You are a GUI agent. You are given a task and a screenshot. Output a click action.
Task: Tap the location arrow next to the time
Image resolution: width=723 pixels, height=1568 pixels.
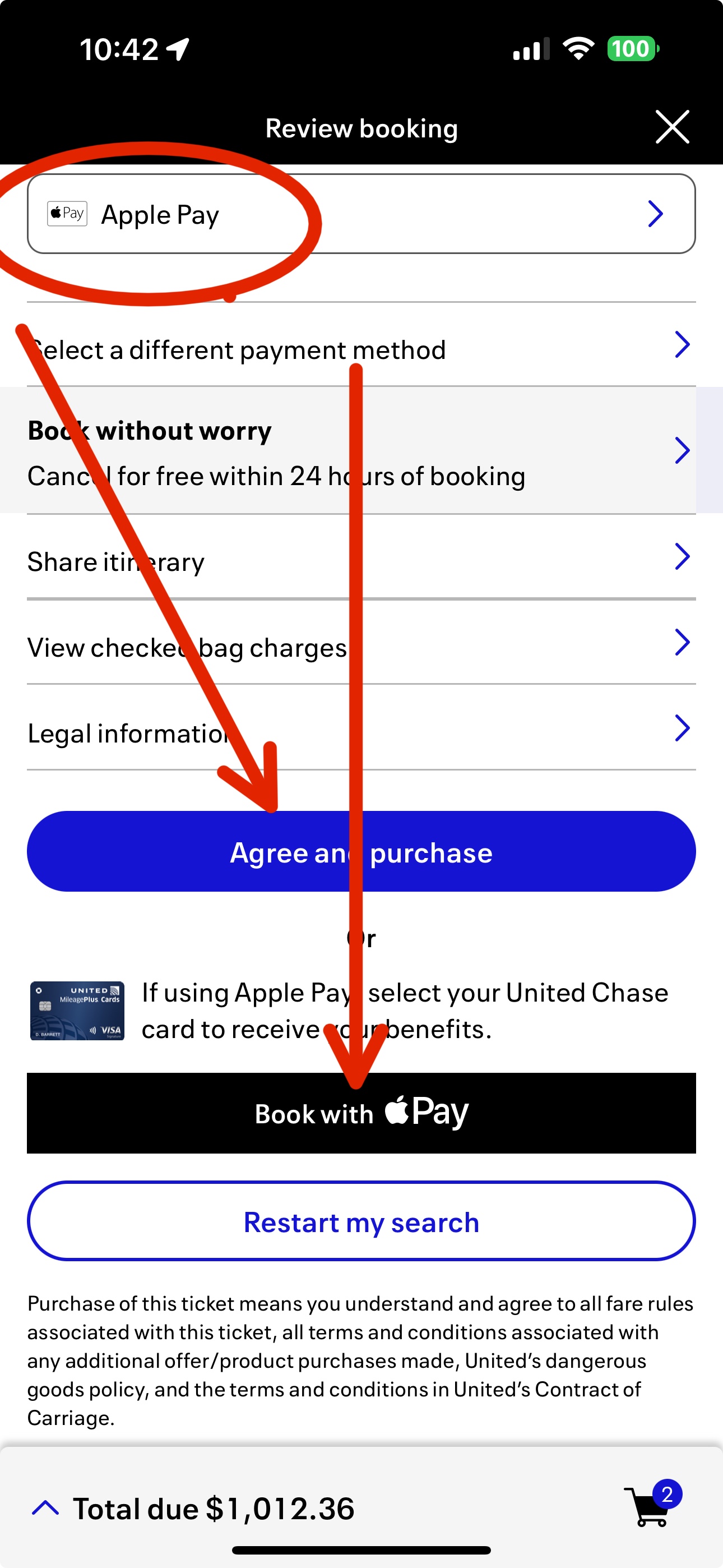pos(177,49)
